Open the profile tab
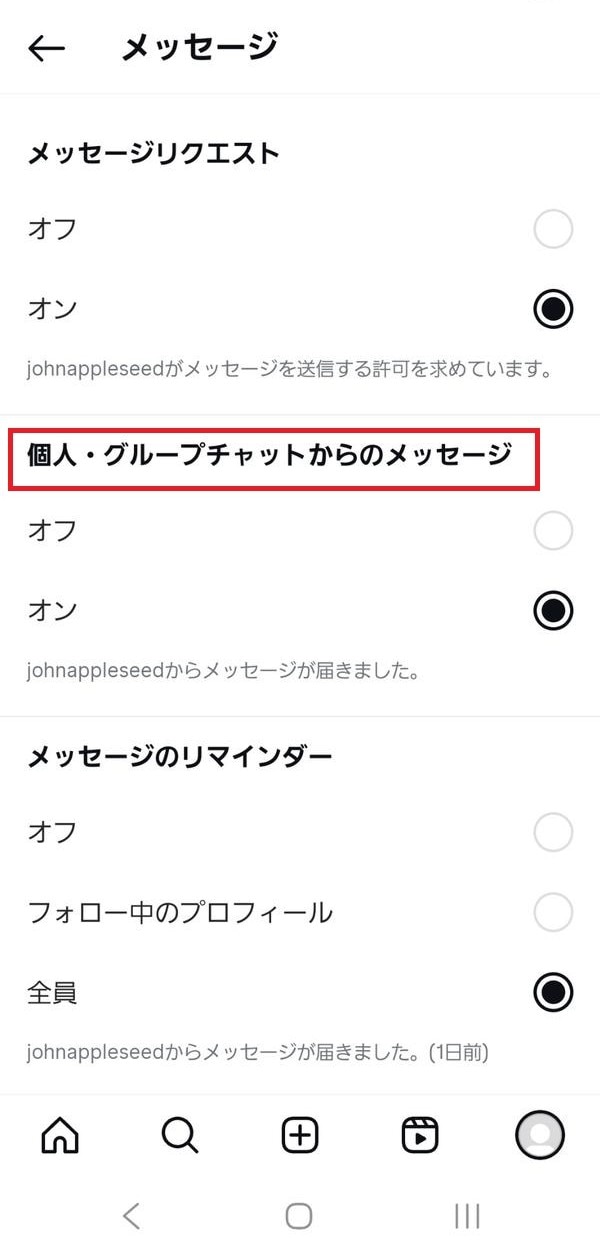This screenshot has height=1255, width=600. pos(540,1135)
